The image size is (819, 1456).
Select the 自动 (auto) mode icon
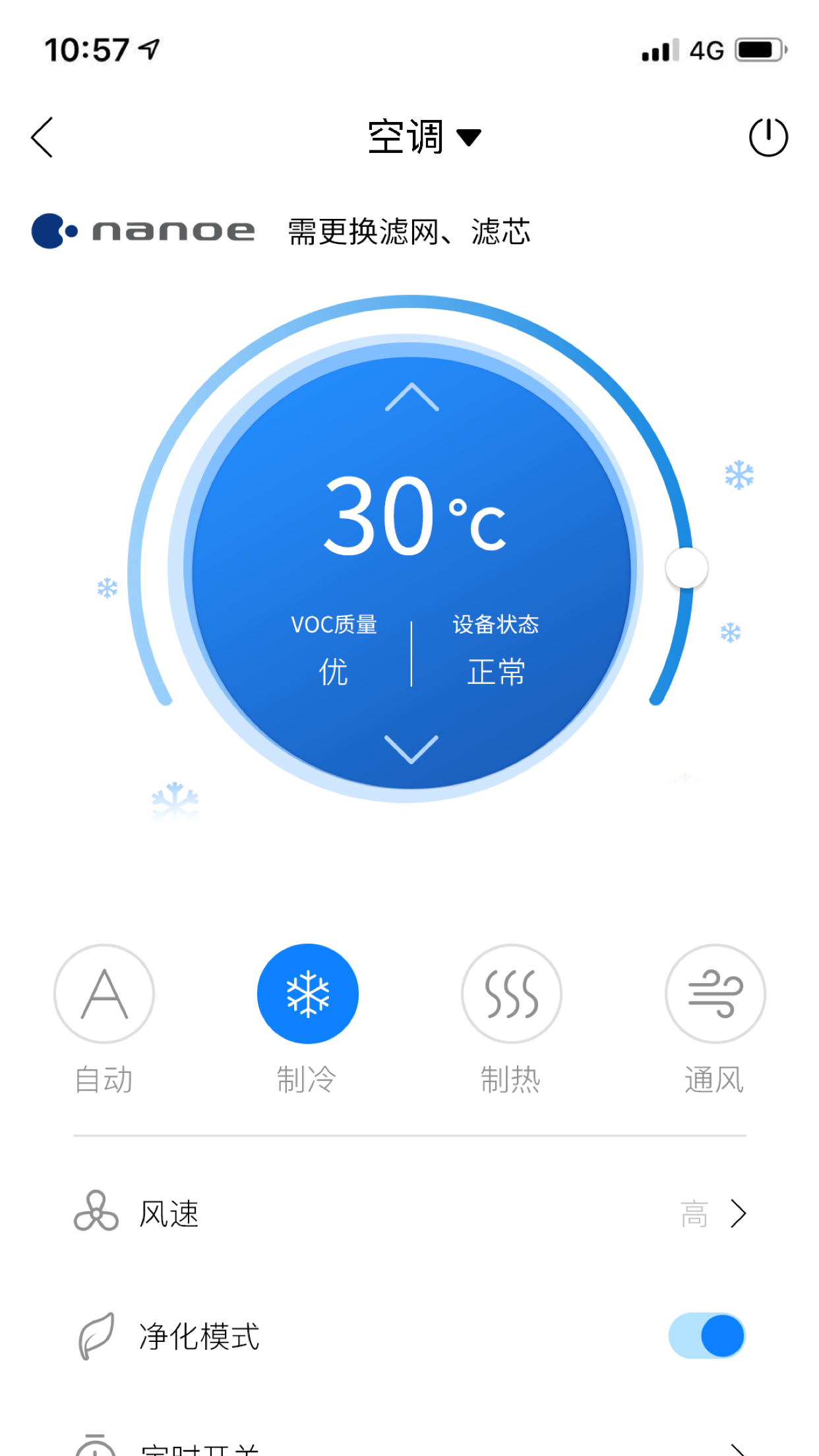(x=104, y=993)
